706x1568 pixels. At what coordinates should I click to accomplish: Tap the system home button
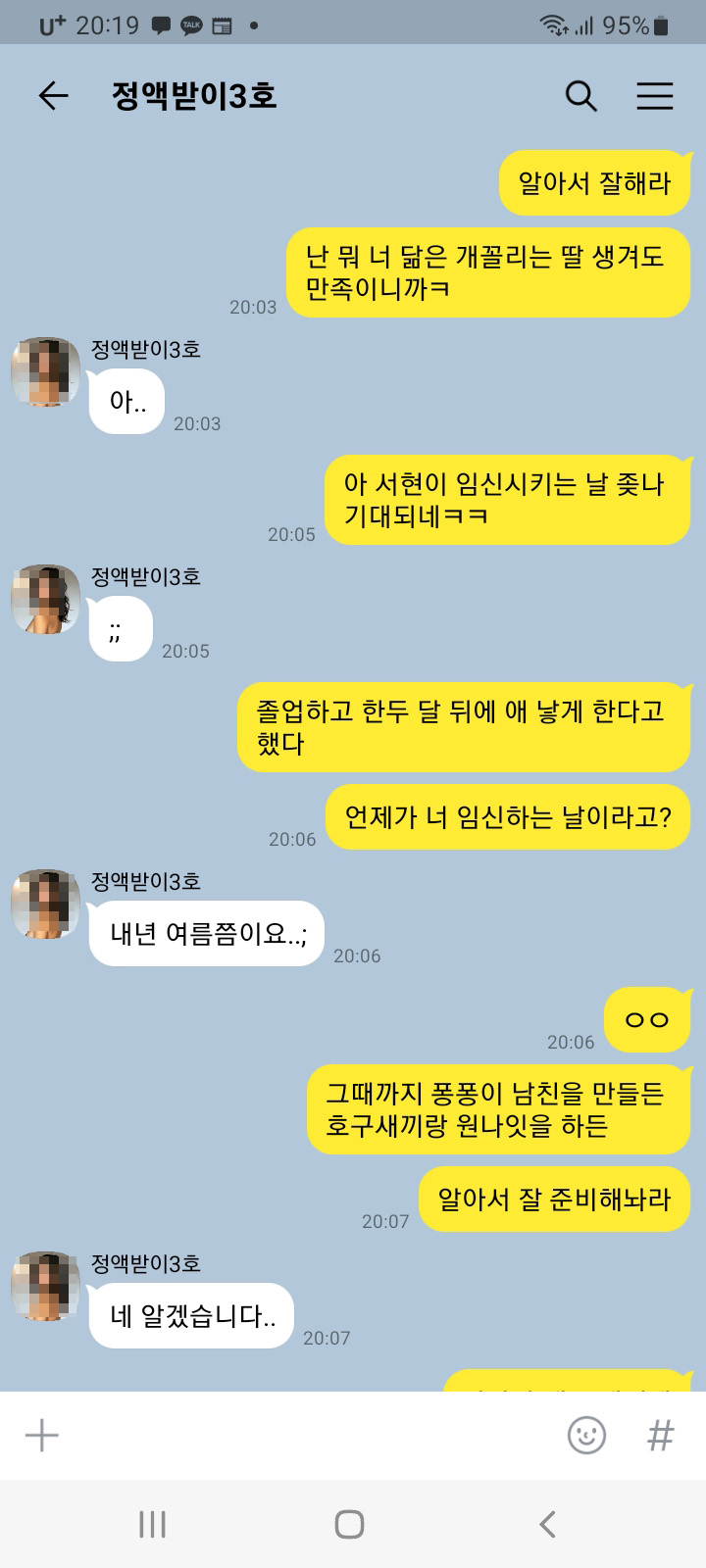tap(349, 1524)
